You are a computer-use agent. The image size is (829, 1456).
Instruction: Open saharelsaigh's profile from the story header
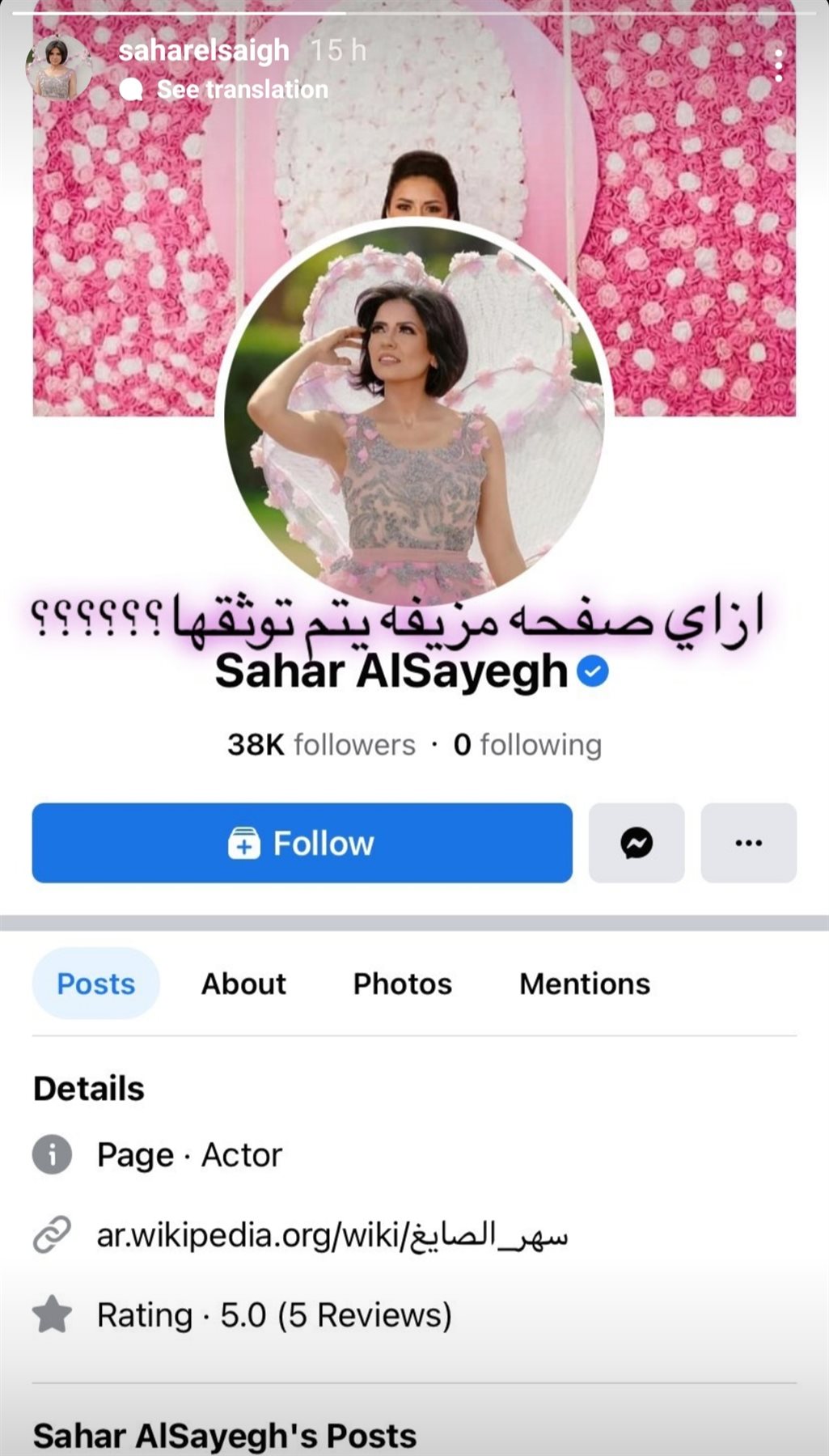point(204,51)
